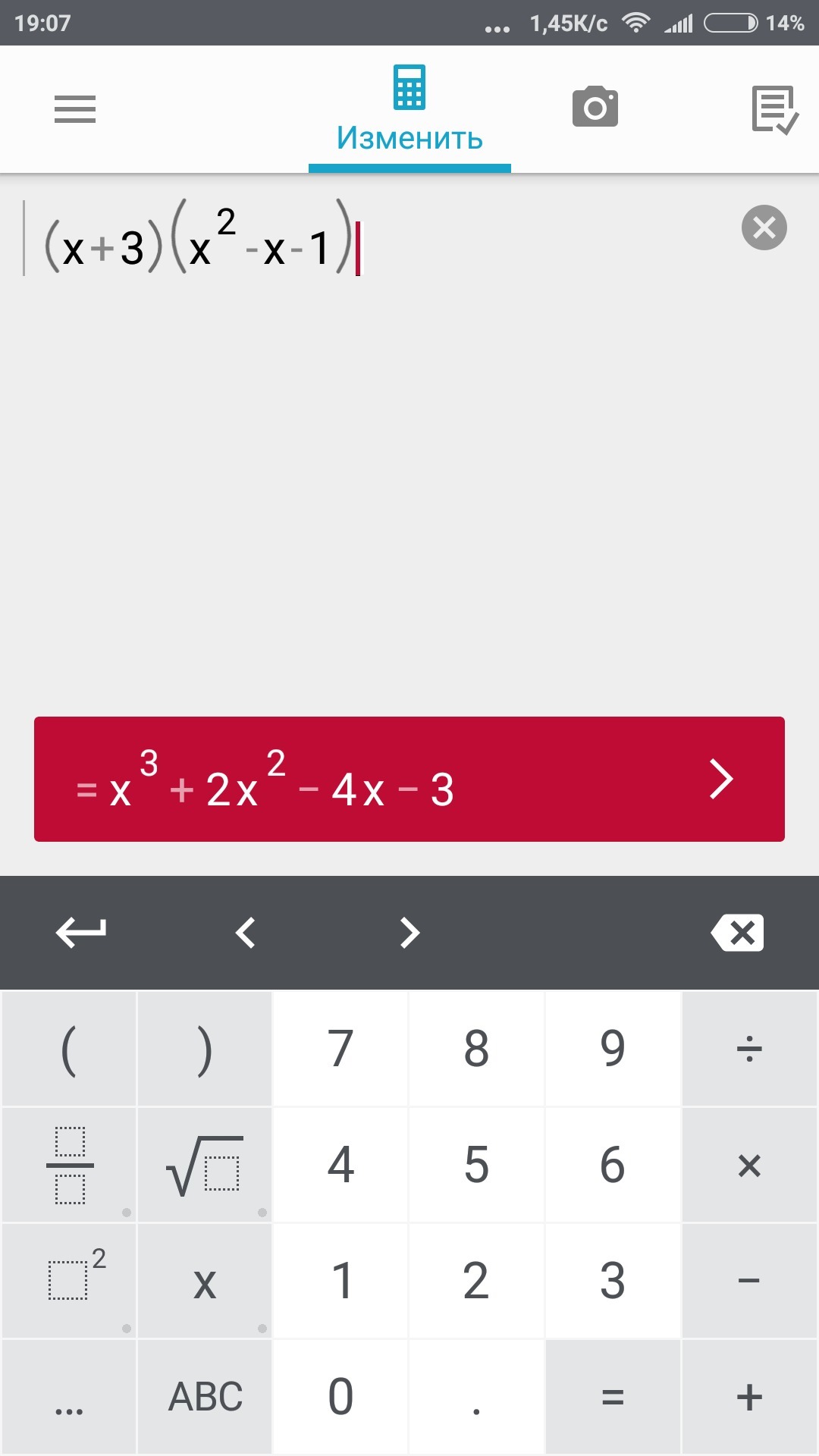Move cursor left with the arrow
Viewport: 819px width, 1456px height.
(245, 933)
